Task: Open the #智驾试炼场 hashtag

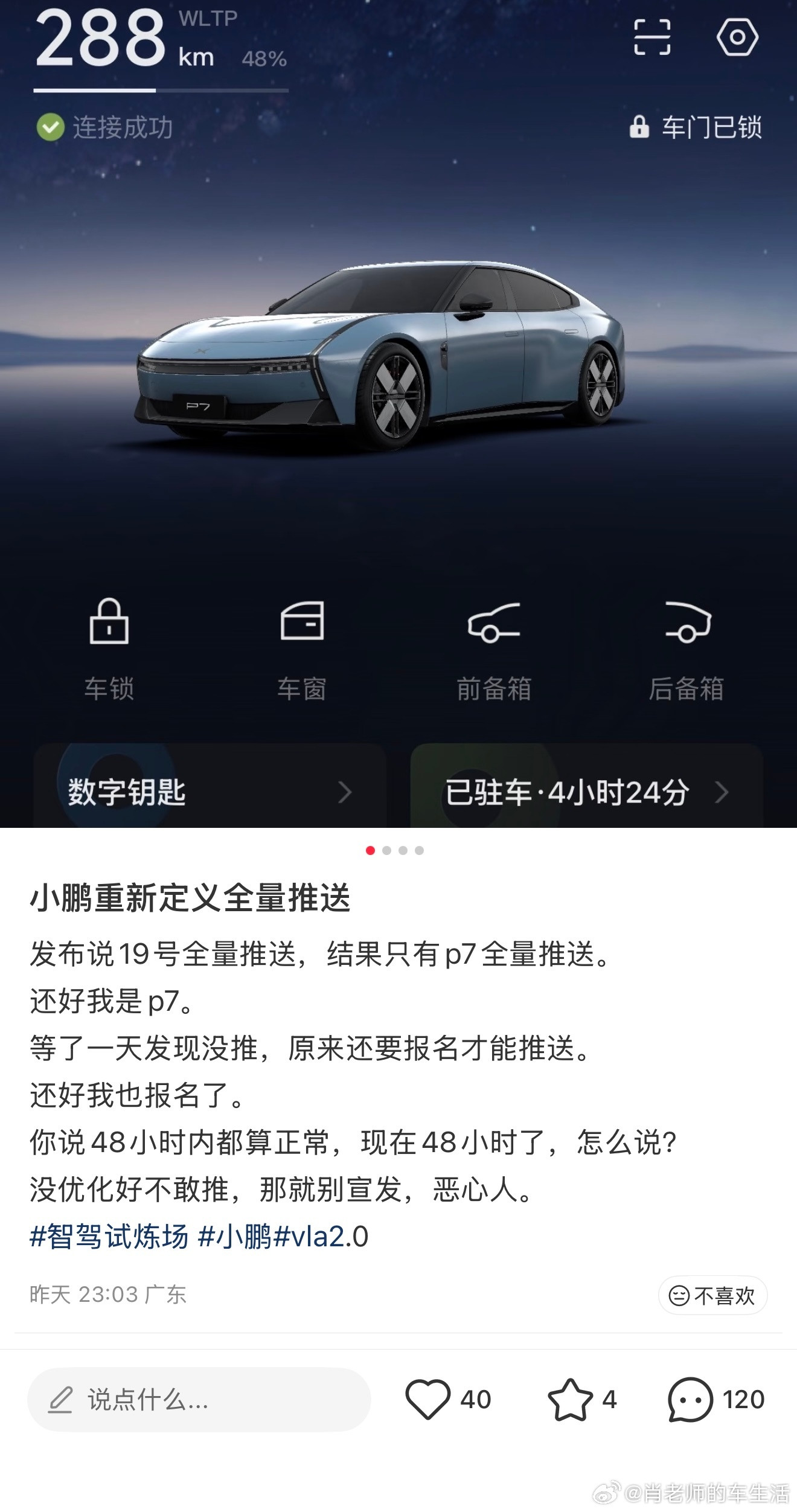Action: (x=110, y=1235)
